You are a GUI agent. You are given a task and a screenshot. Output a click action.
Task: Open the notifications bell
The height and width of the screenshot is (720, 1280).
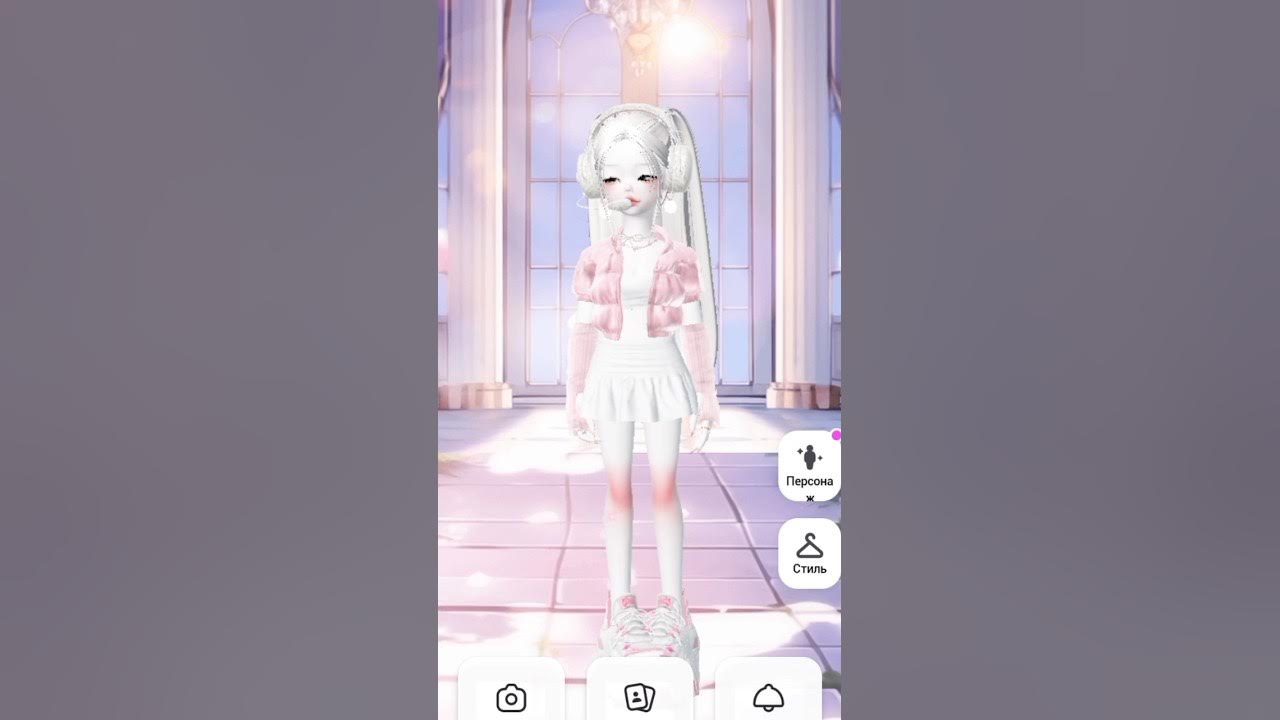pos(768,697)
